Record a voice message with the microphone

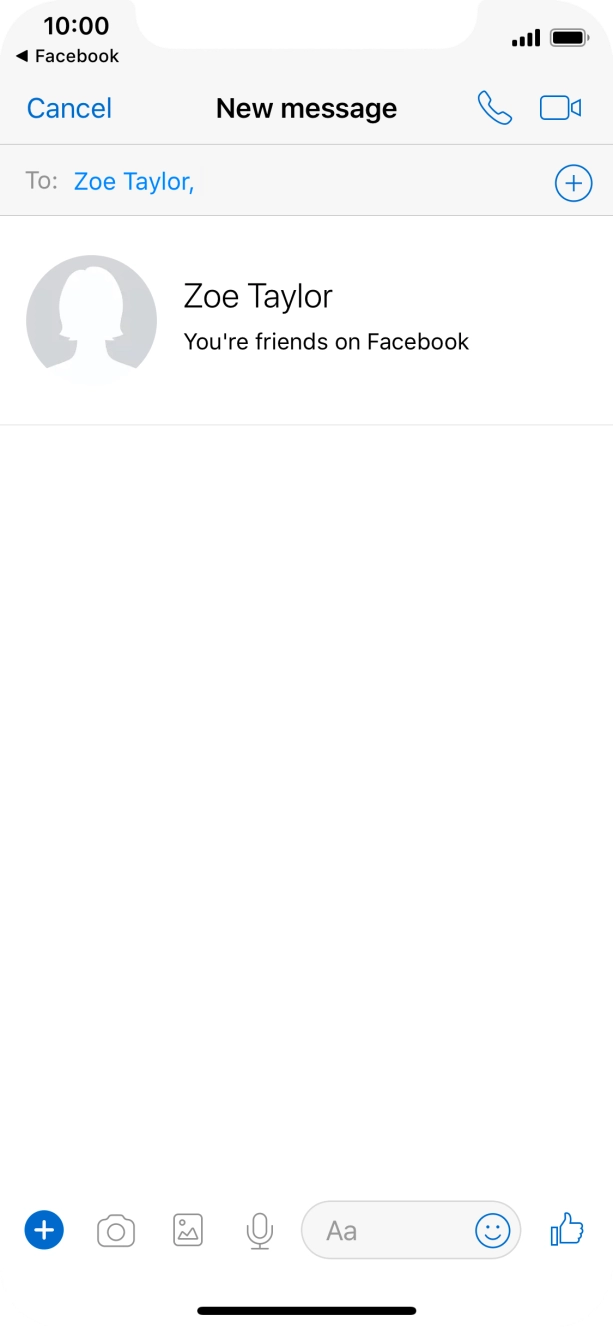coord(259,1230)
